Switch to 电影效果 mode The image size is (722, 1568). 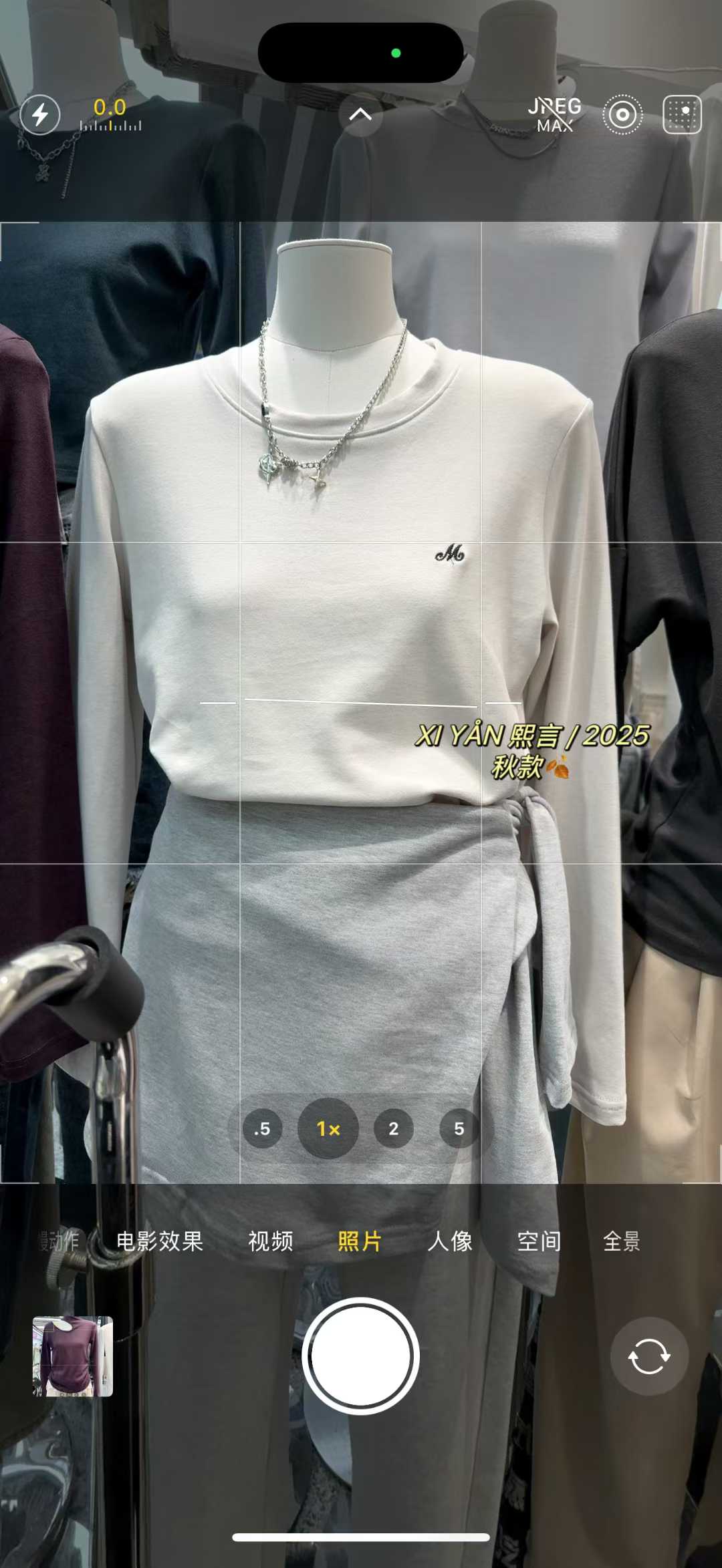click(x=159, y=1241)
